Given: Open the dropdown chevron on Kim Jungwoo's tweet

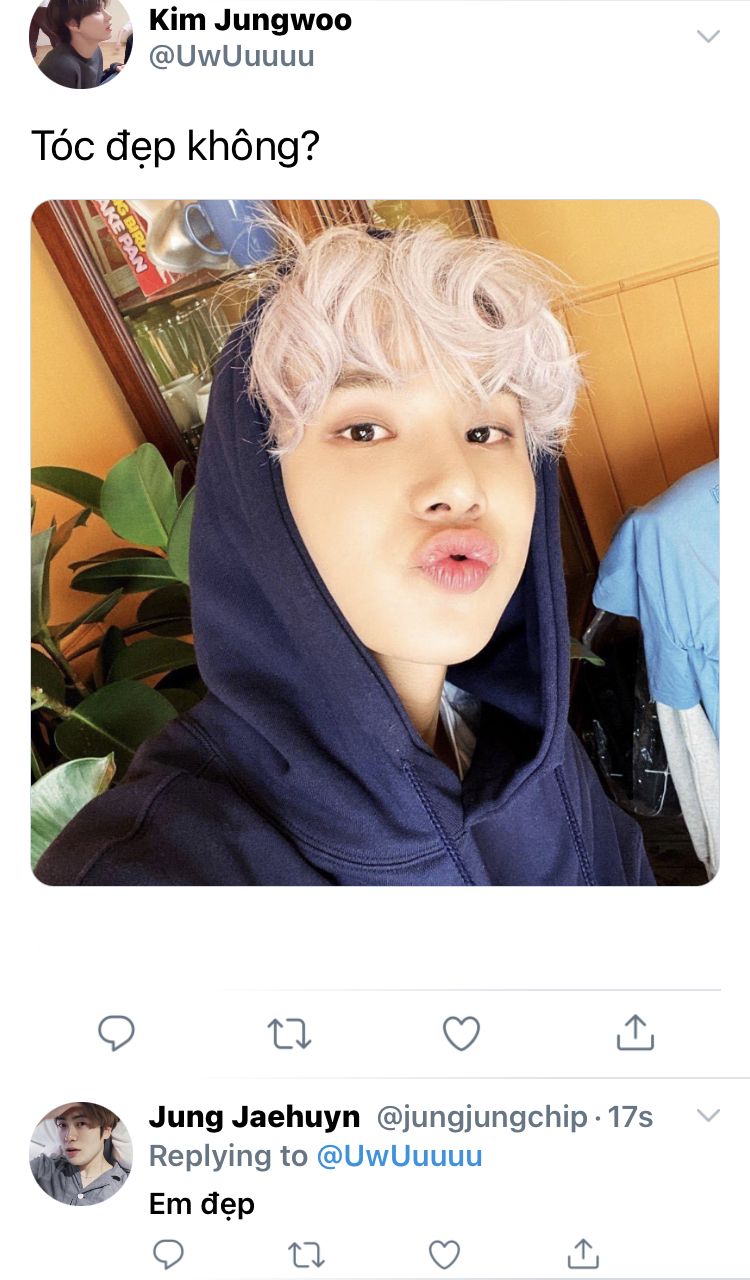Looking at the screenshot, I should click(x=708, y=37).
